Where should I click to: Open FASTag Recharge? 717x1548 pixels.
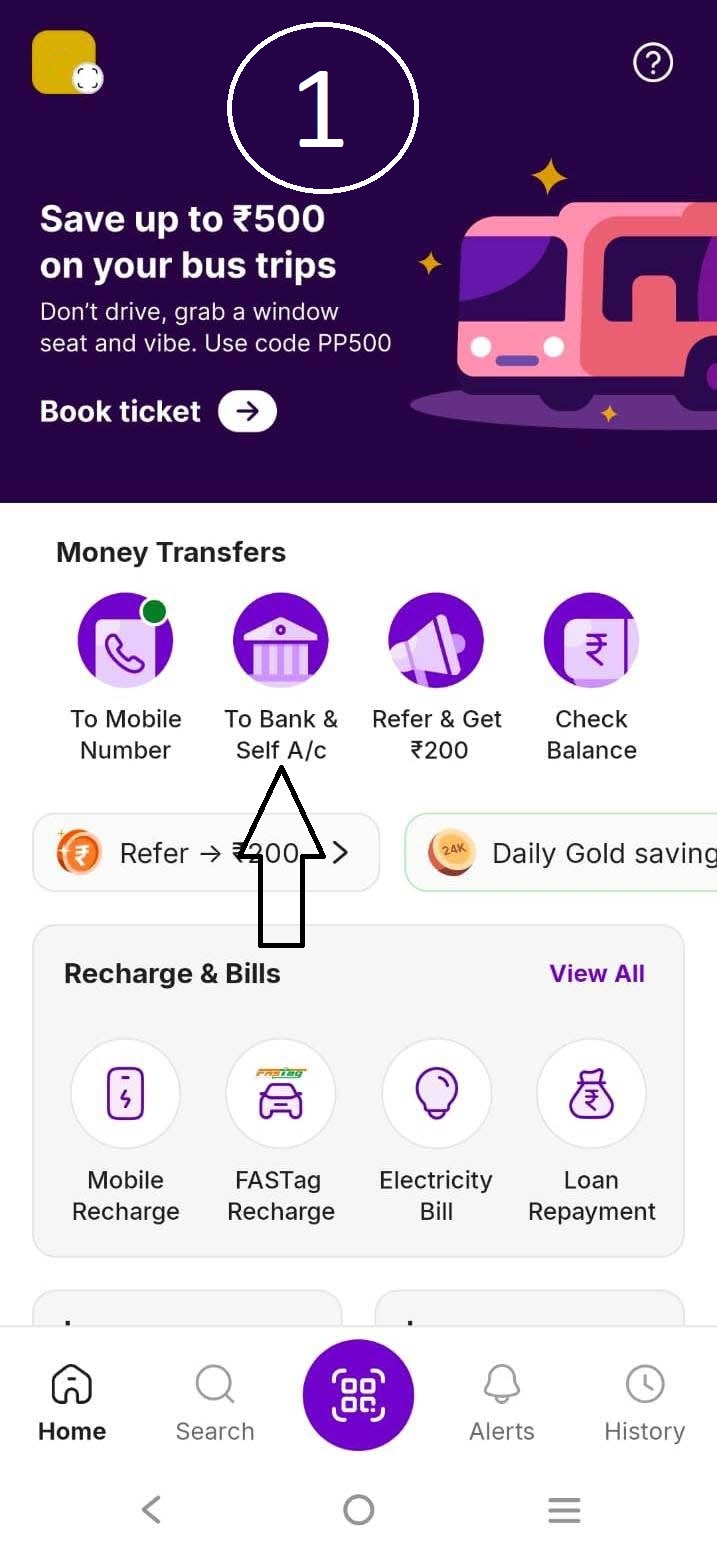coord(281,1094)
